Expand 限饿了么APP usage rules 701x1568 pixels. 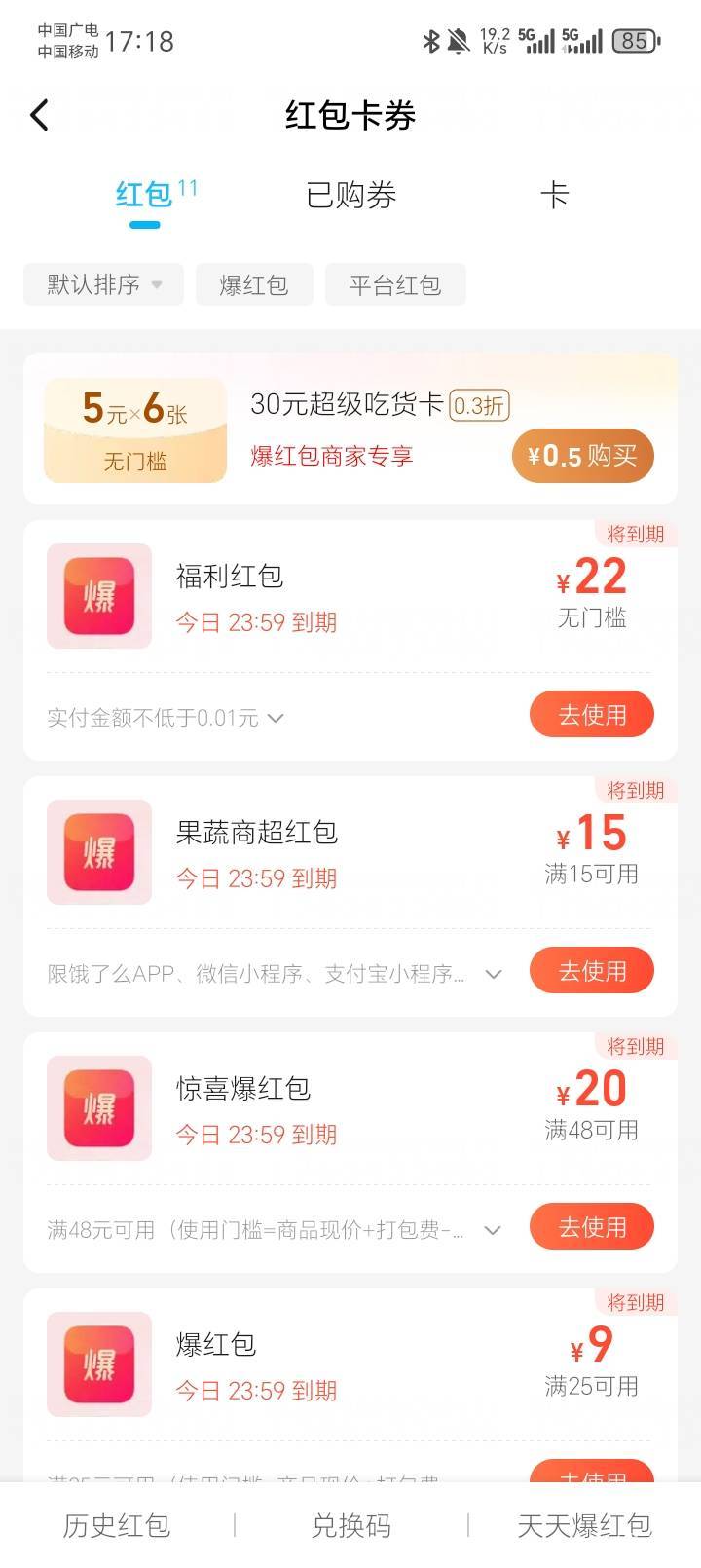click(x=494, y=974)
